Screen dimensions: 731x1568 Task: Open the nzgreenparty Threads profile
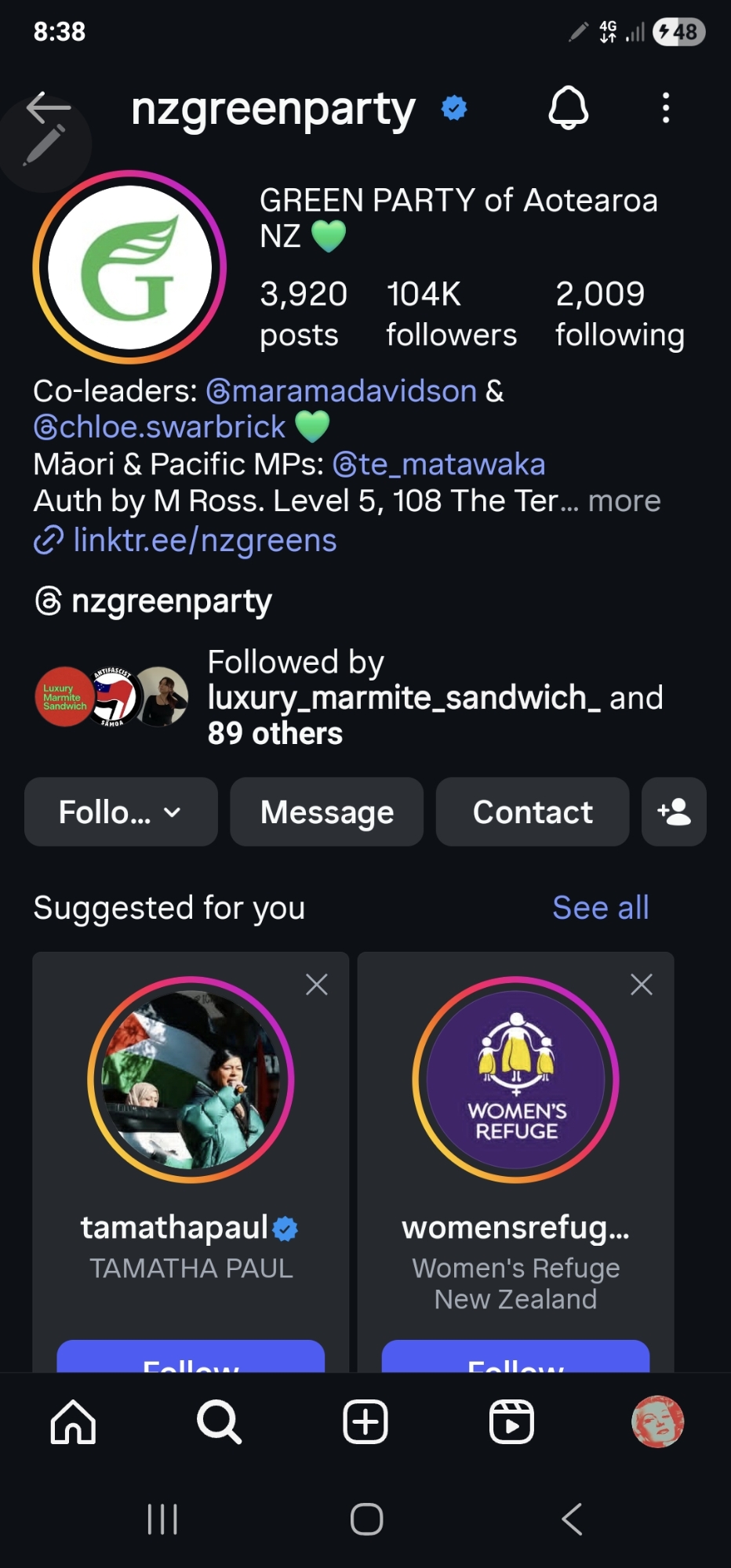tap(154, 601)
